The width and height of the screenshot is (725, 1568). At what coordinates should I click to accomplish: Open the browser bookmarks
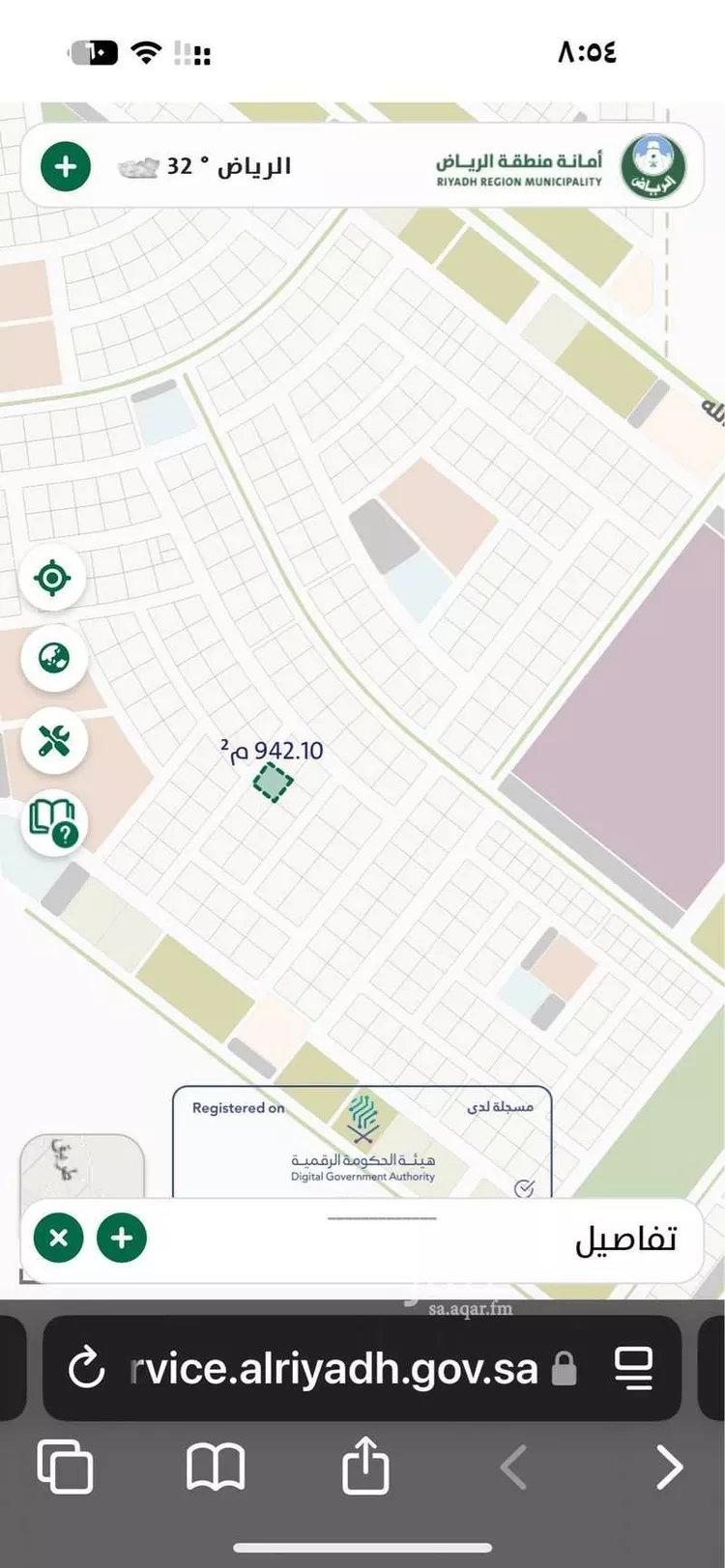(x=215, y=1467)
